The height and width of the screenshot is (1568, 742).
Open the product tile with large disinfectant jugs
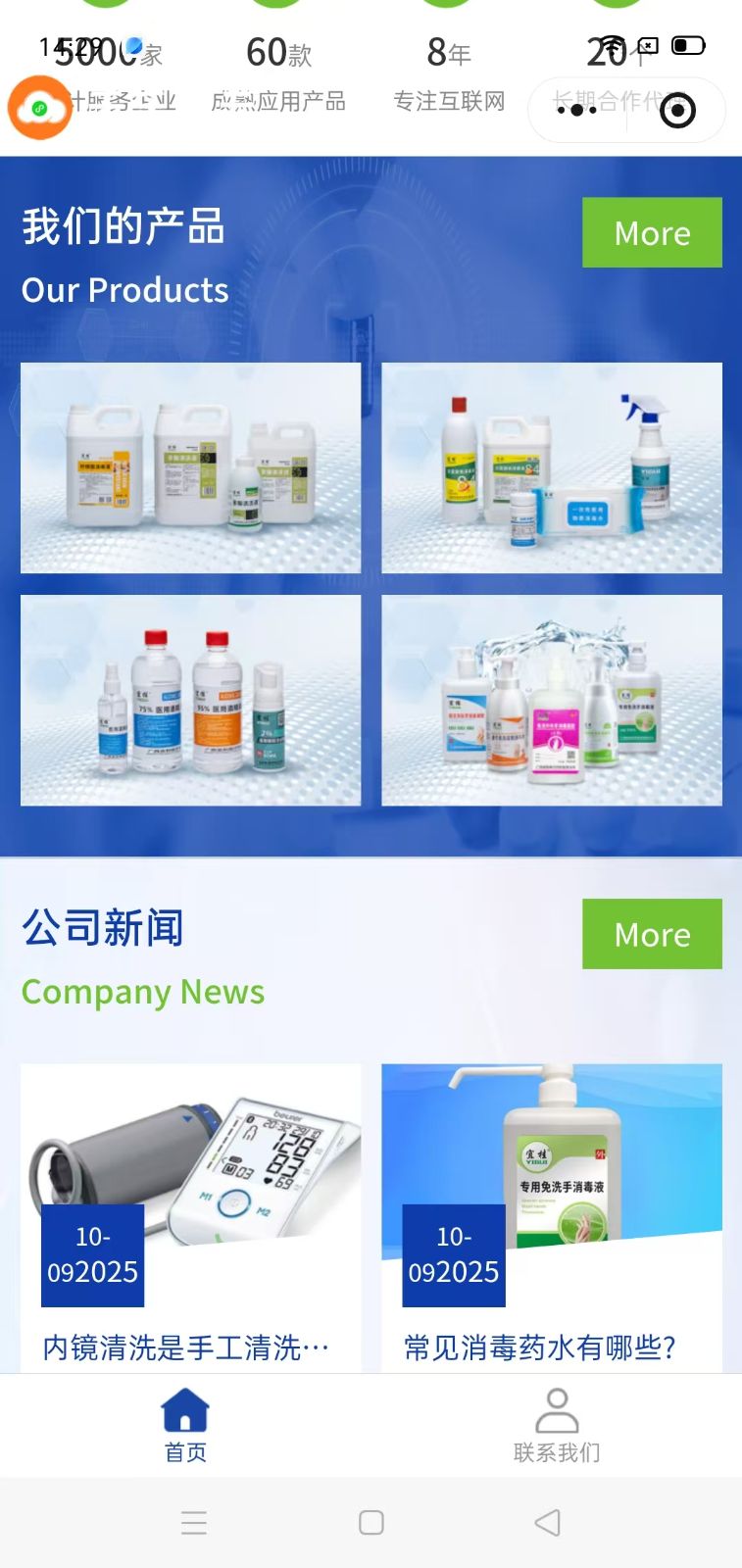point(190,468)
